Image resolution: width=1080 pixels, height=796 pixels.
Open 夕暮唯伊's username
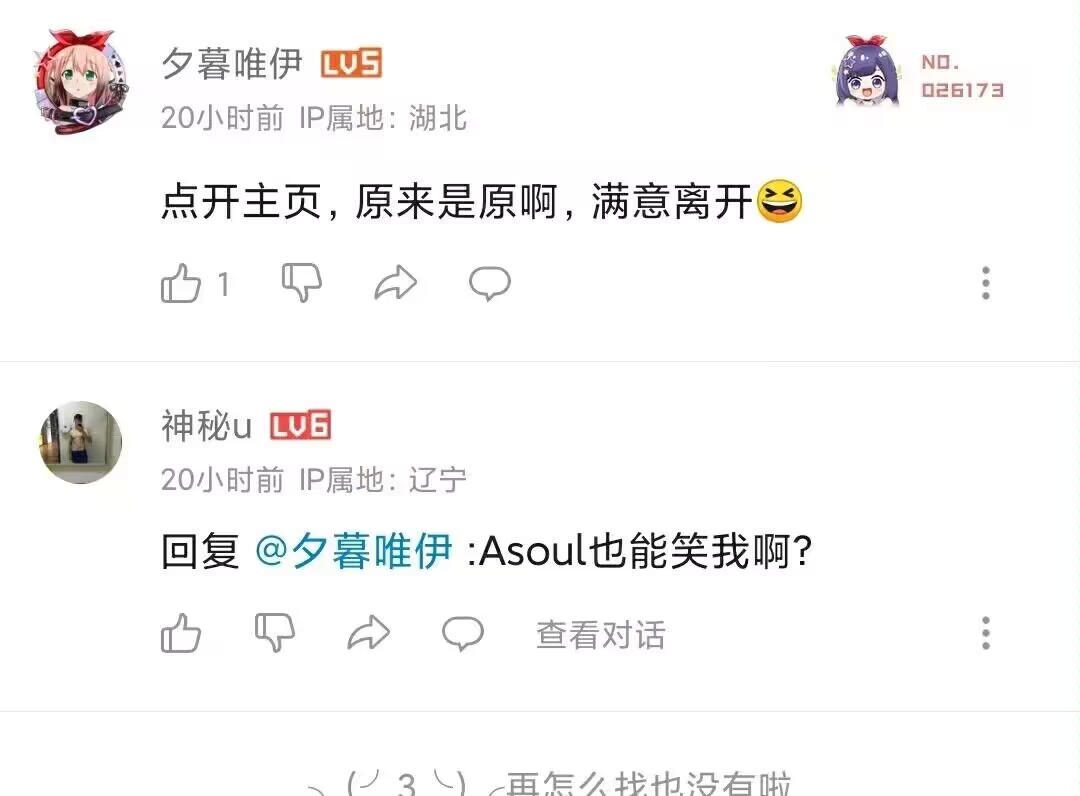[232, 64]
